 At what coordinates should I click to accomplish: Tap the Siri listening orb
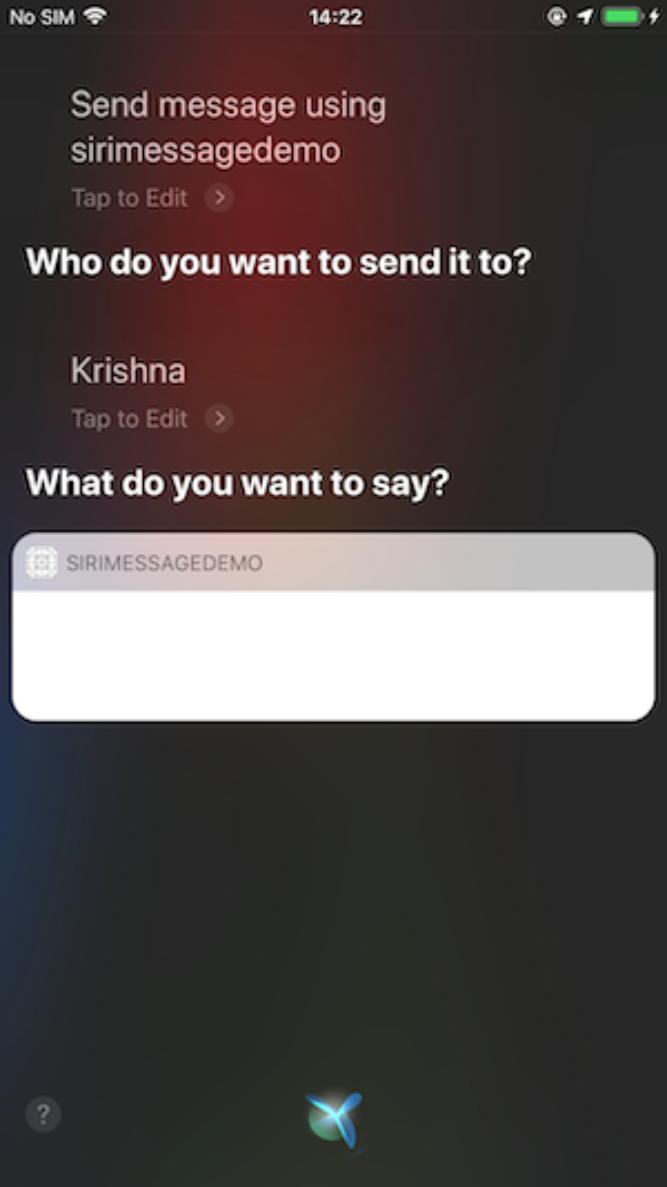point(335,1119)
